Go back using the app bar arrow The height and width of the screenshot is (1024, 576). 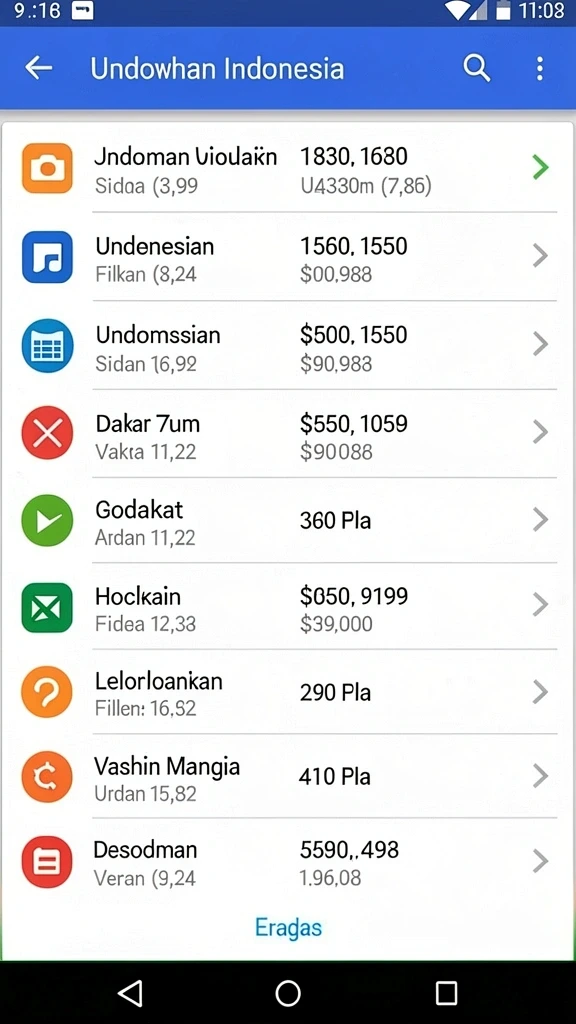[39, 68]
